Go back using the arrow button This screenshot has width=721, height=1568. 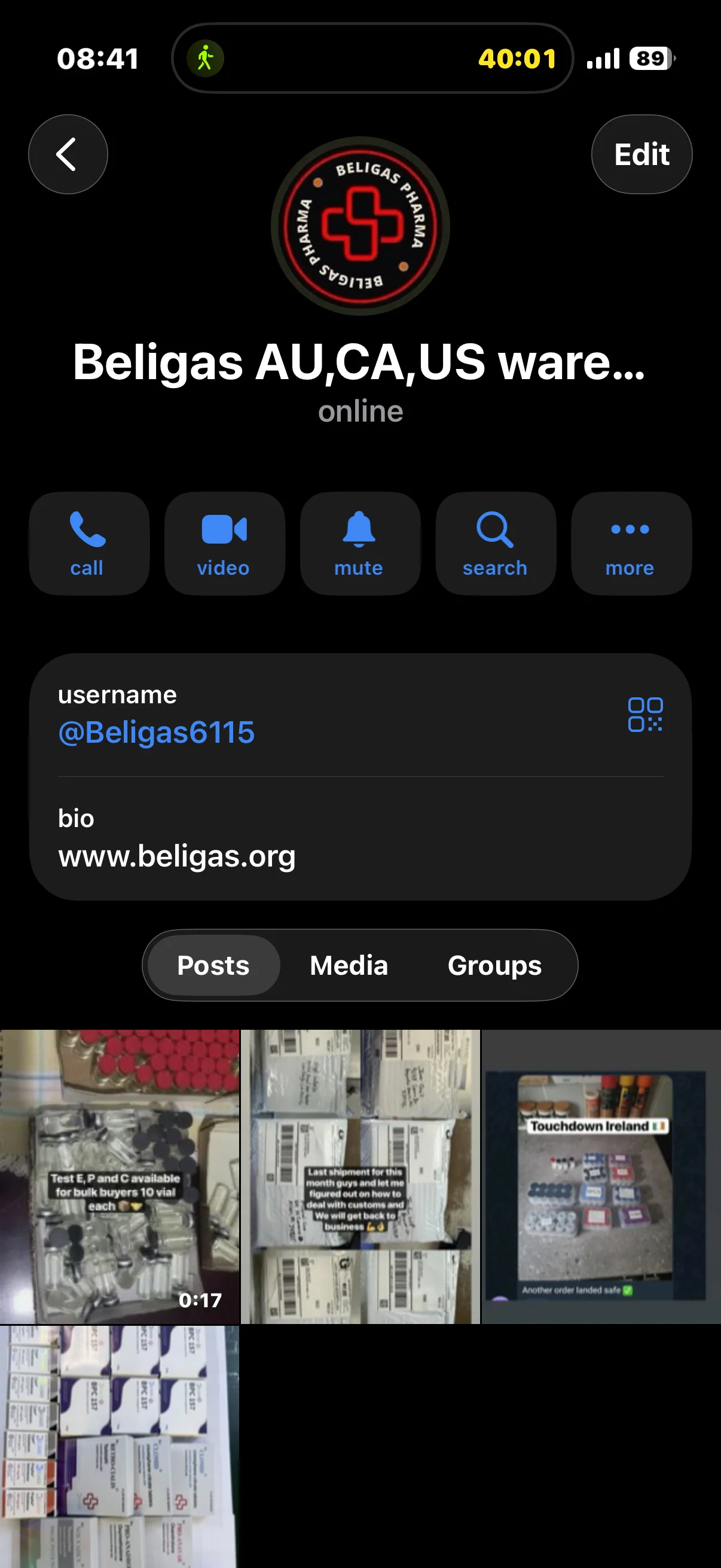[x=68, y=155]
